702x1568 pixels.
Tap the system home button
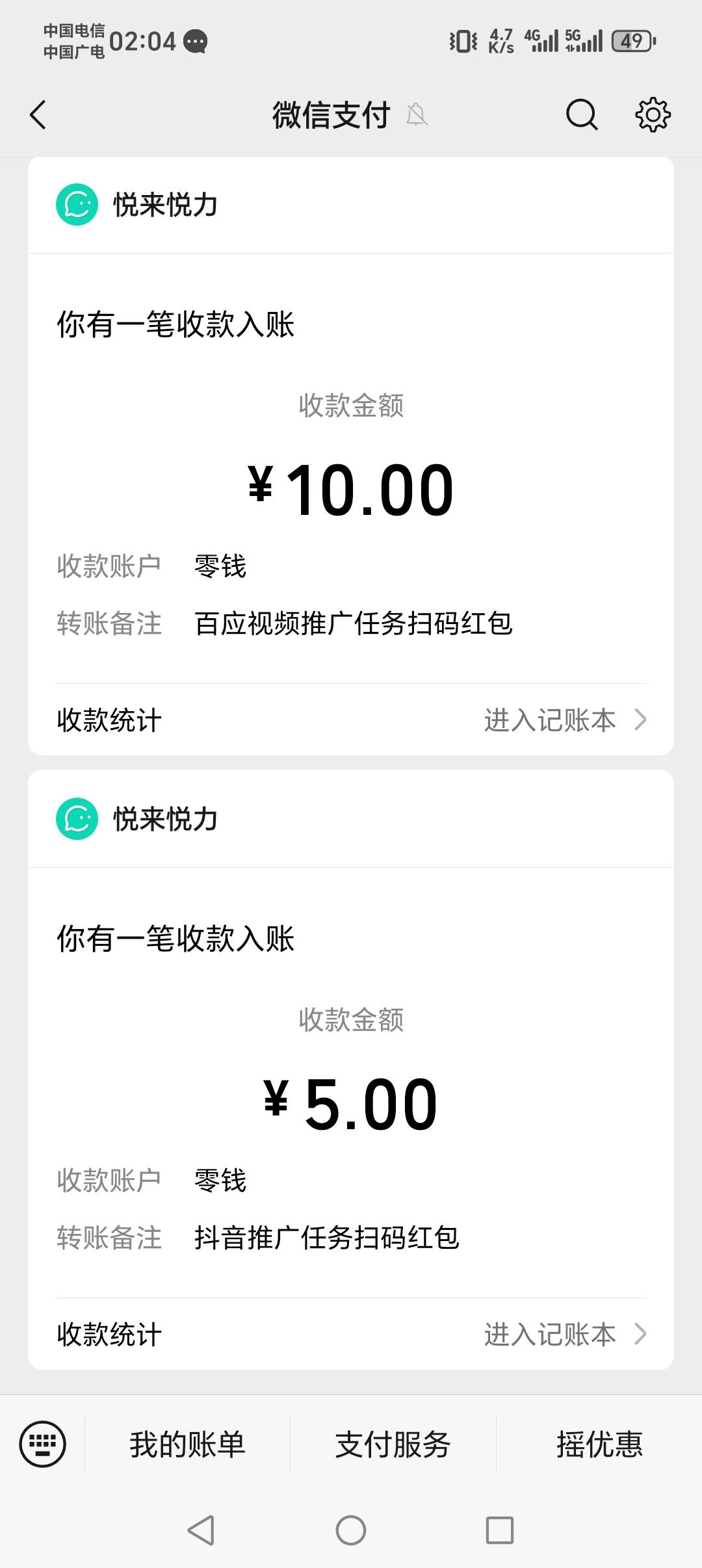tap(351, 1530)
